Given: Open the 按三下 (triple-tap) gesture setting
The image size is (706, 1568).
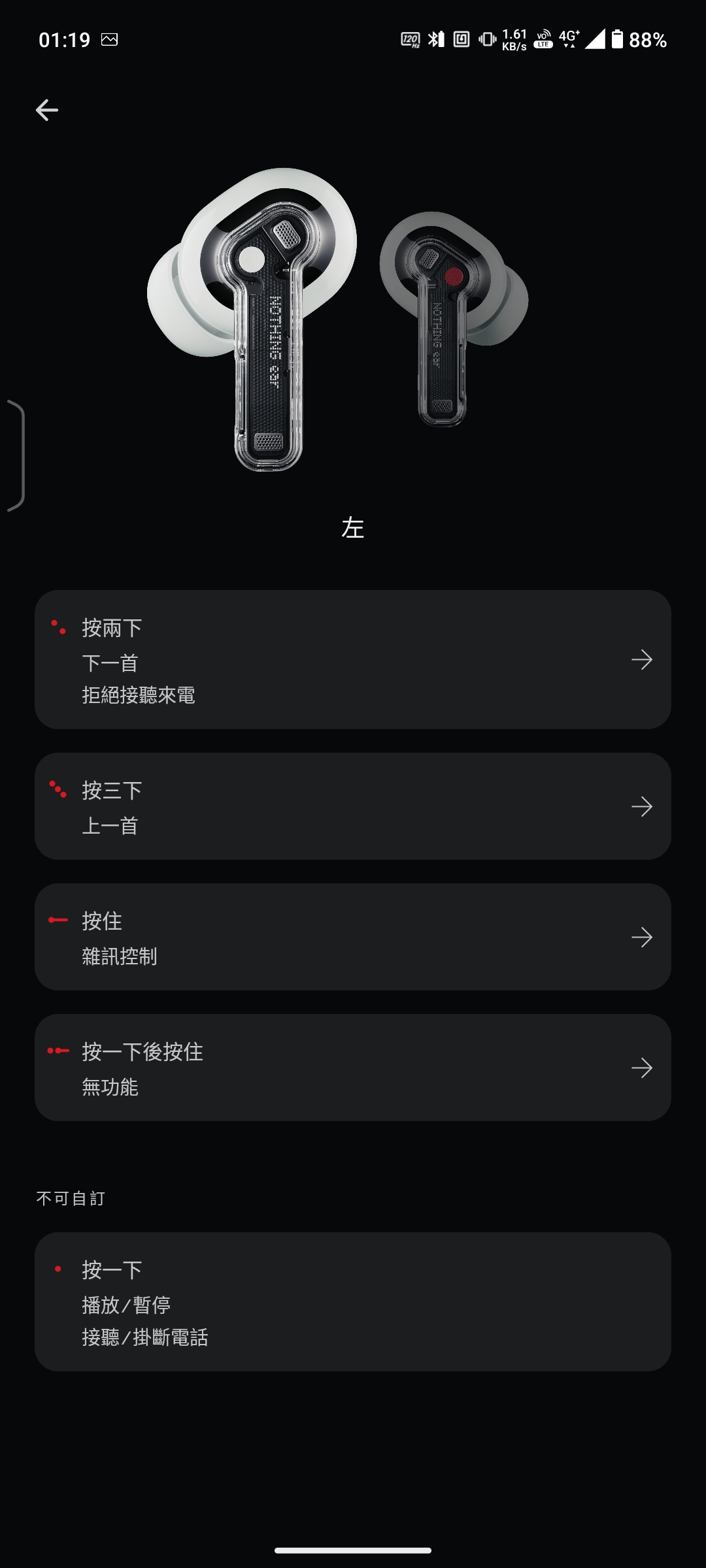Looking at the screenshot, I should point(353,806).
